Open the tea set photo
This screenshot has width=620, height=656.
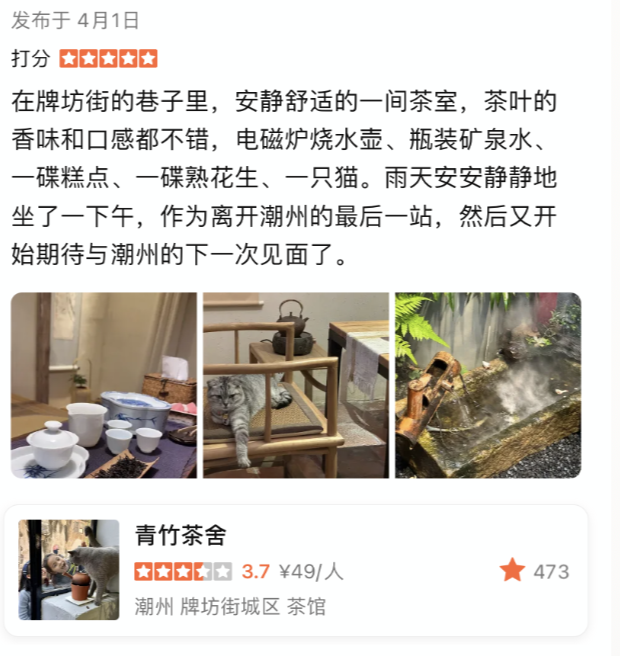(104, 385)
